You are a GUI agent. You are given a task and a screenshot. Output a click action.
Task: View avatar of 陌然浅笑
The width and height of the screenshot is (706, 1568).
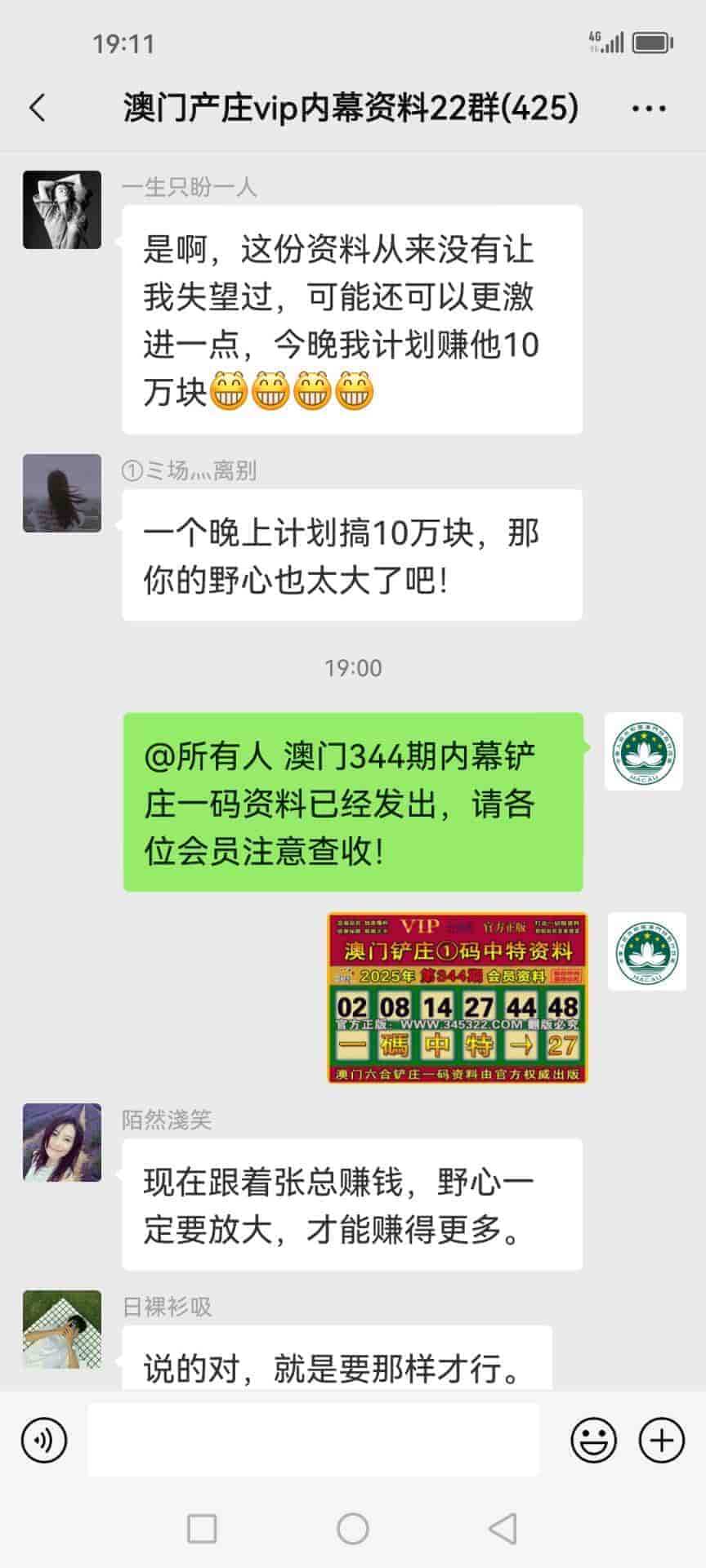click(62, 1143)
